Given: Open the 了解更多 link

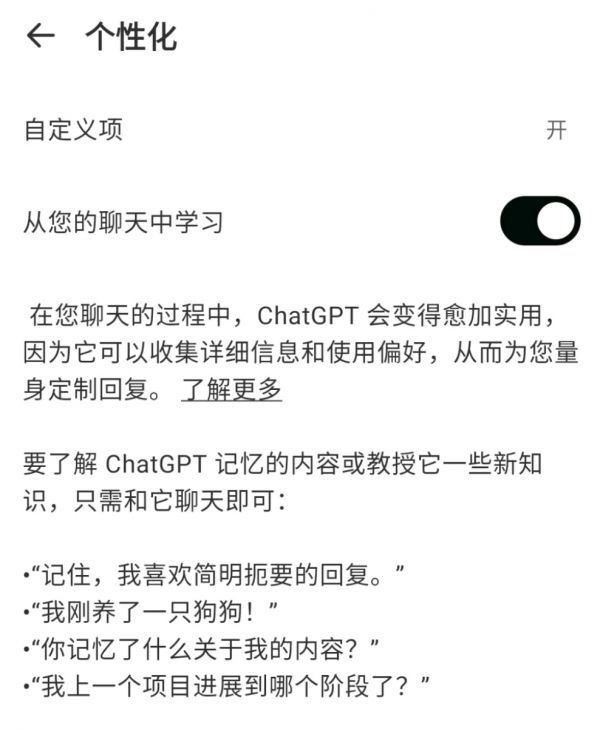Looking at the screenshot, I should (x=231, y=391).
